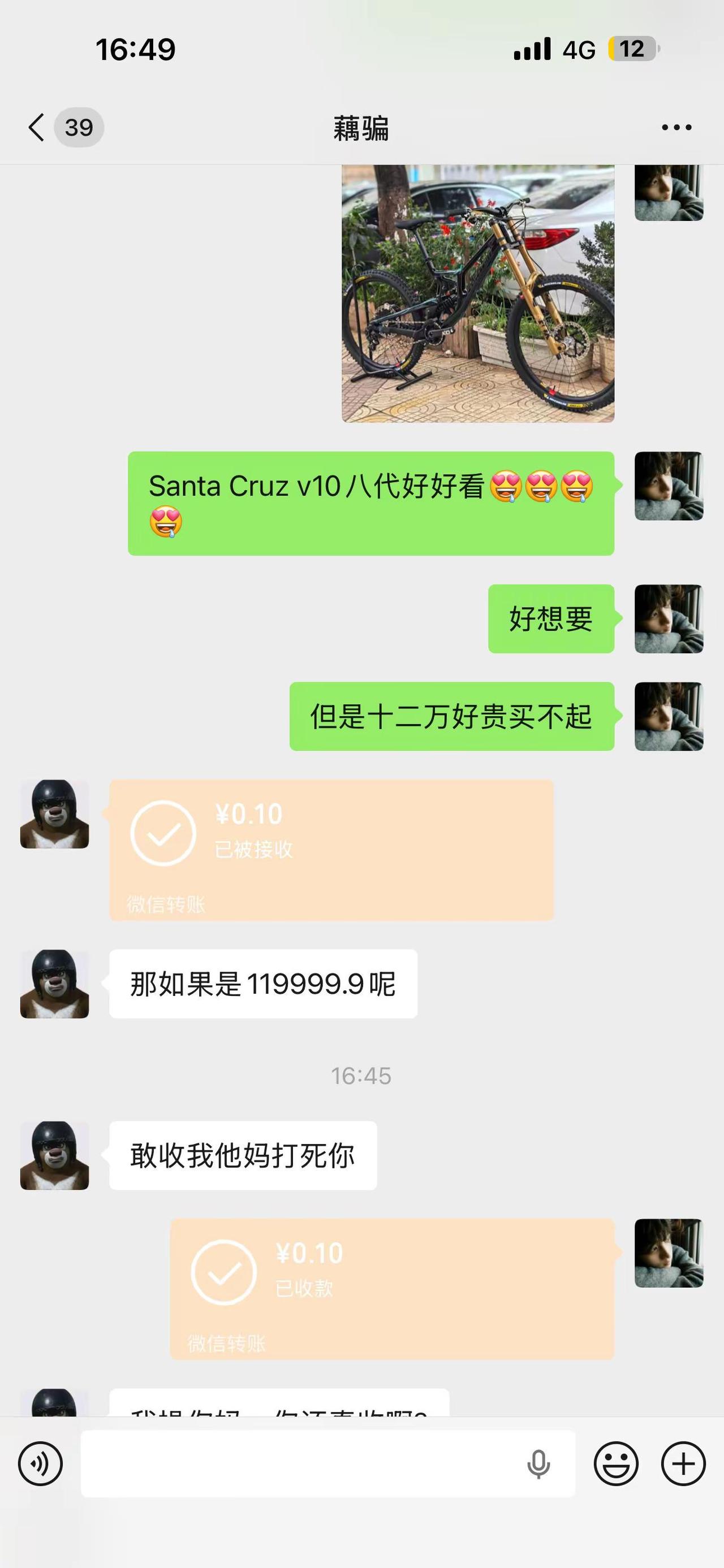
Task: Open chat settings via three-dot menu
Action: 676,127
